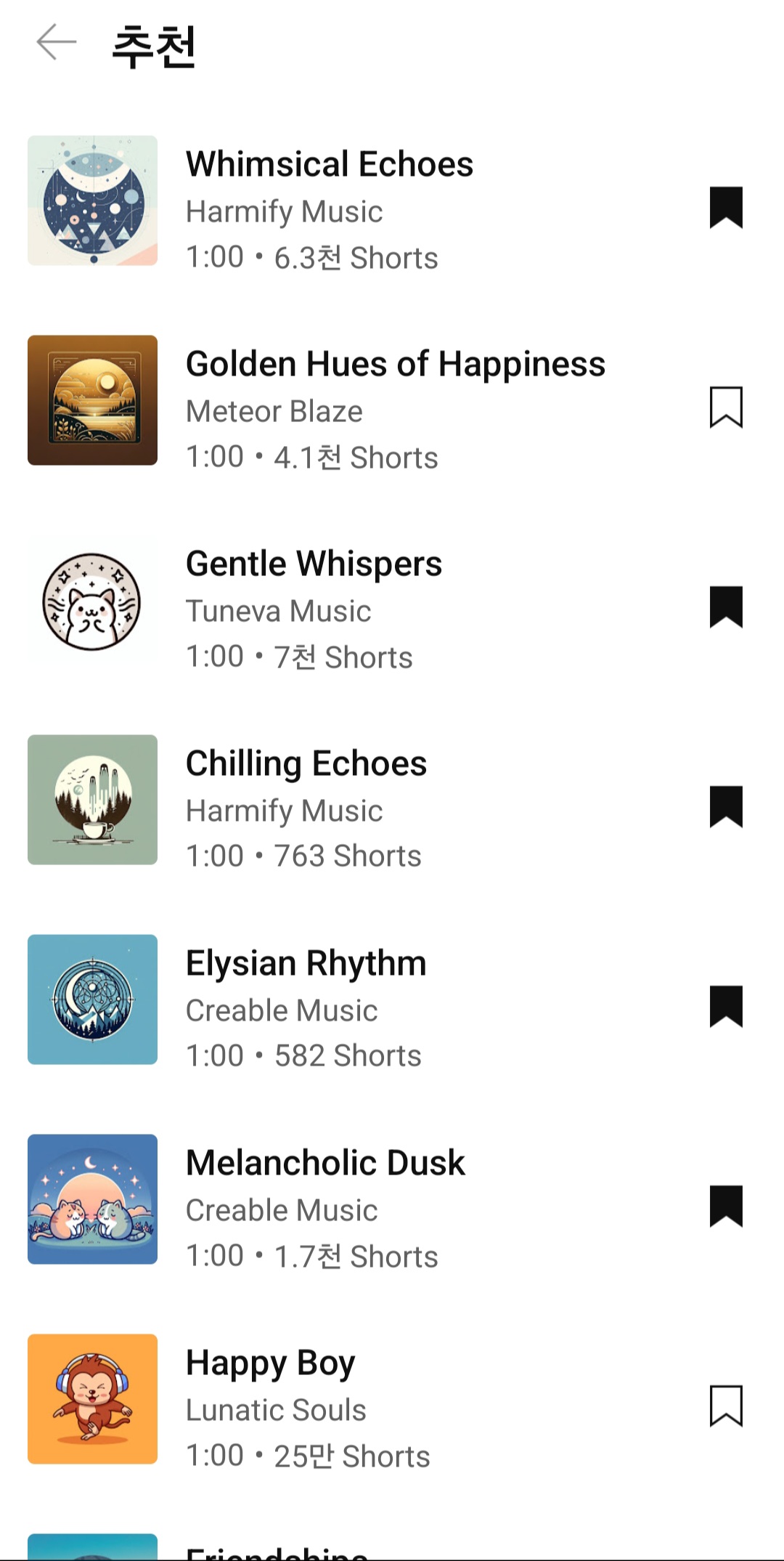Unbookmark the Elysian Rhythm track
Image resolution: width=784 pixels, height=1561 pixels.
coord(725,1007)
